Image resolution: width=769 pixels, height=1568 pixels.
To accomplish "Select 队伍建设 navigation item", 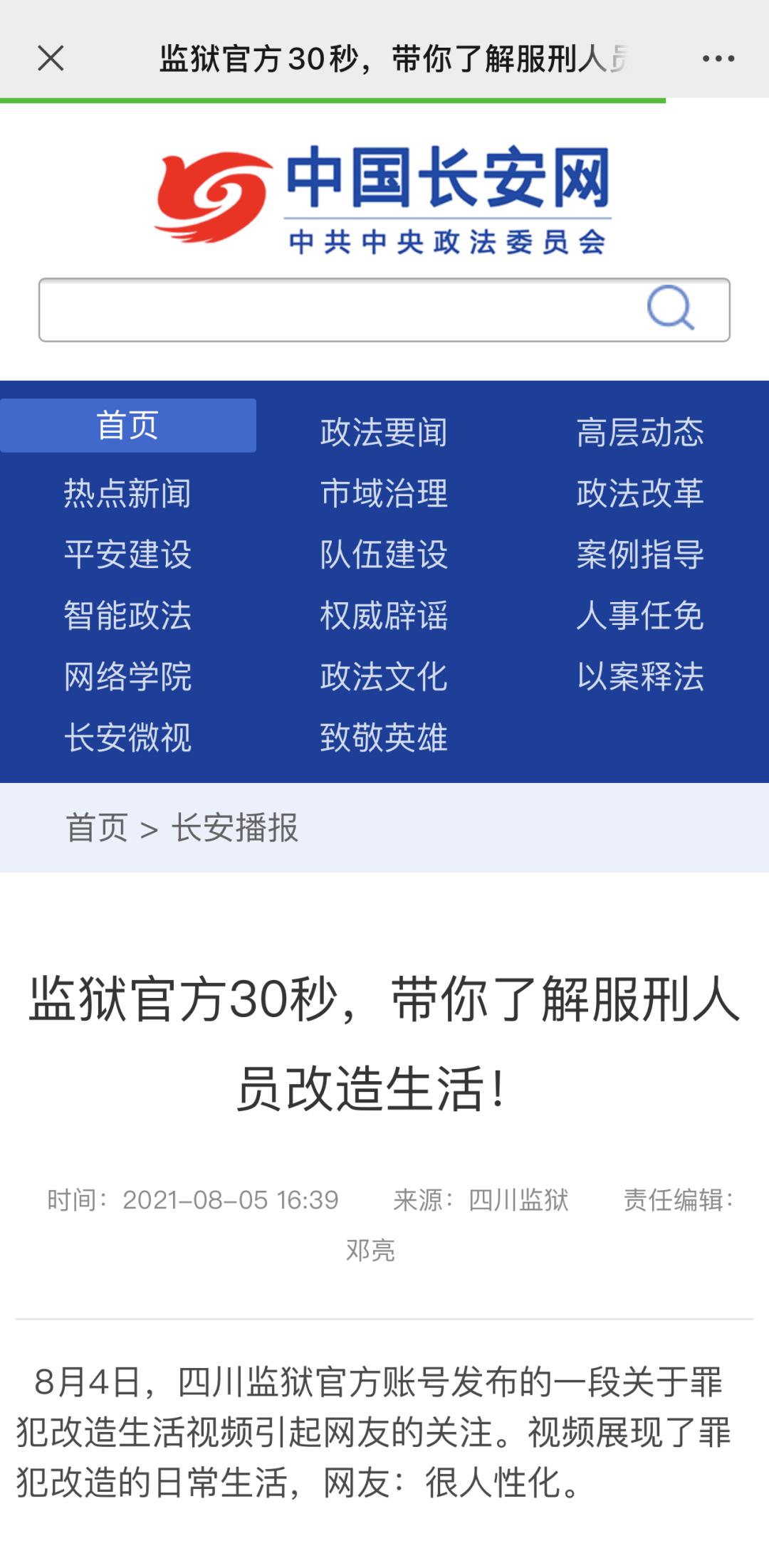I will point(384,554).
